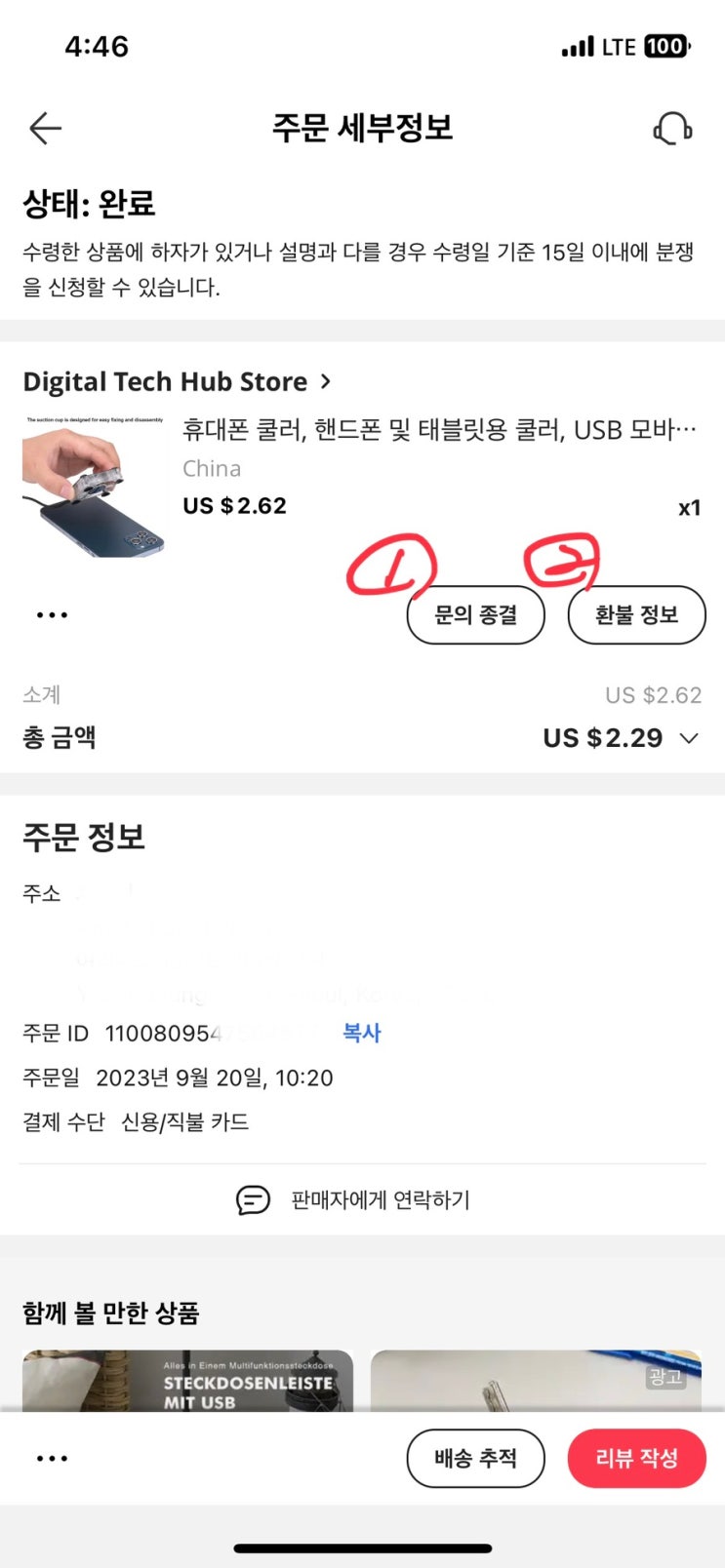Expand the 총 금액 price breakdown
The width and height of the screenshot is (725, 1568).
click(x=689, y=738)
